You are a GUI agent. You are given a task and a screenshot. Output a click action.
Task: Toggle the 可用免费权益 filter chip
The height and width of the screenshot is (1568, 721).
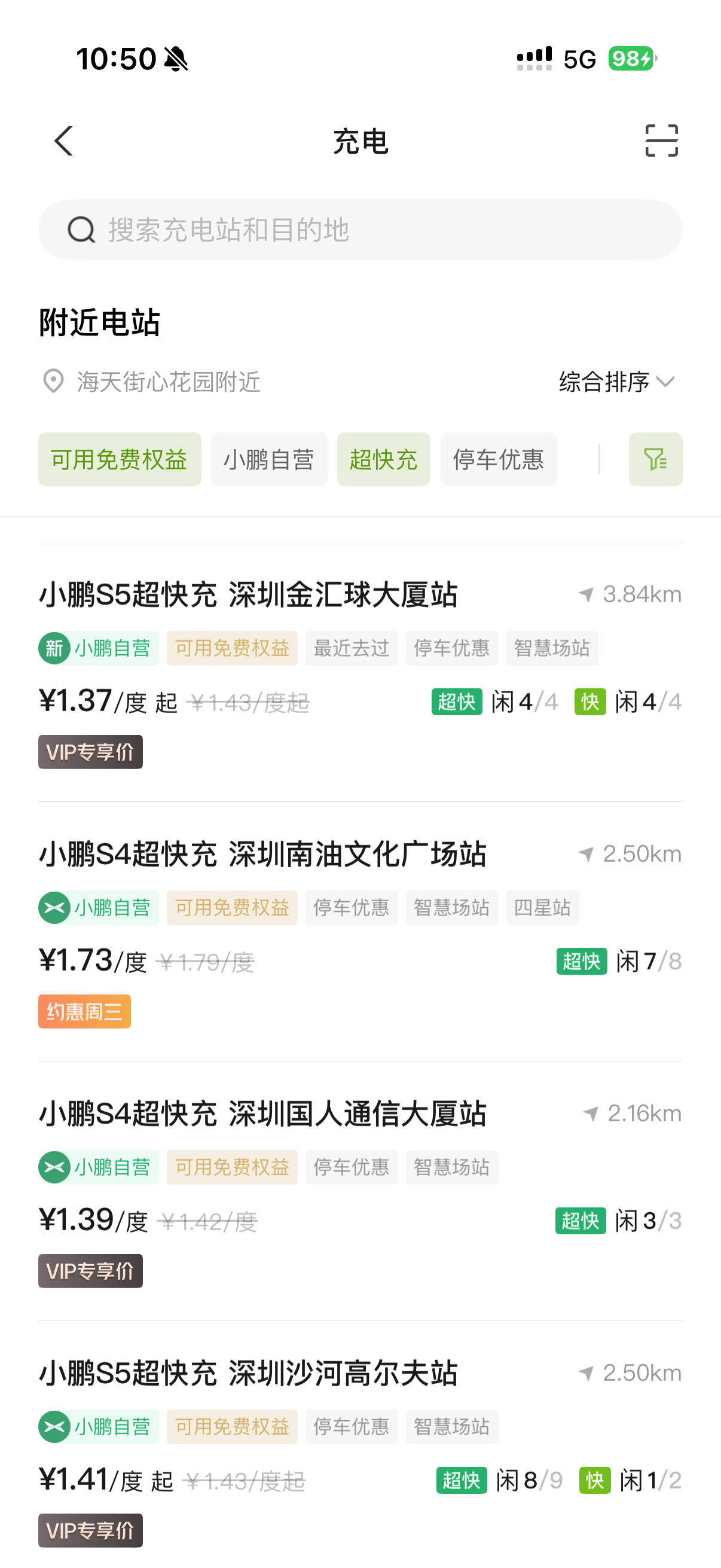coord(120,459)
